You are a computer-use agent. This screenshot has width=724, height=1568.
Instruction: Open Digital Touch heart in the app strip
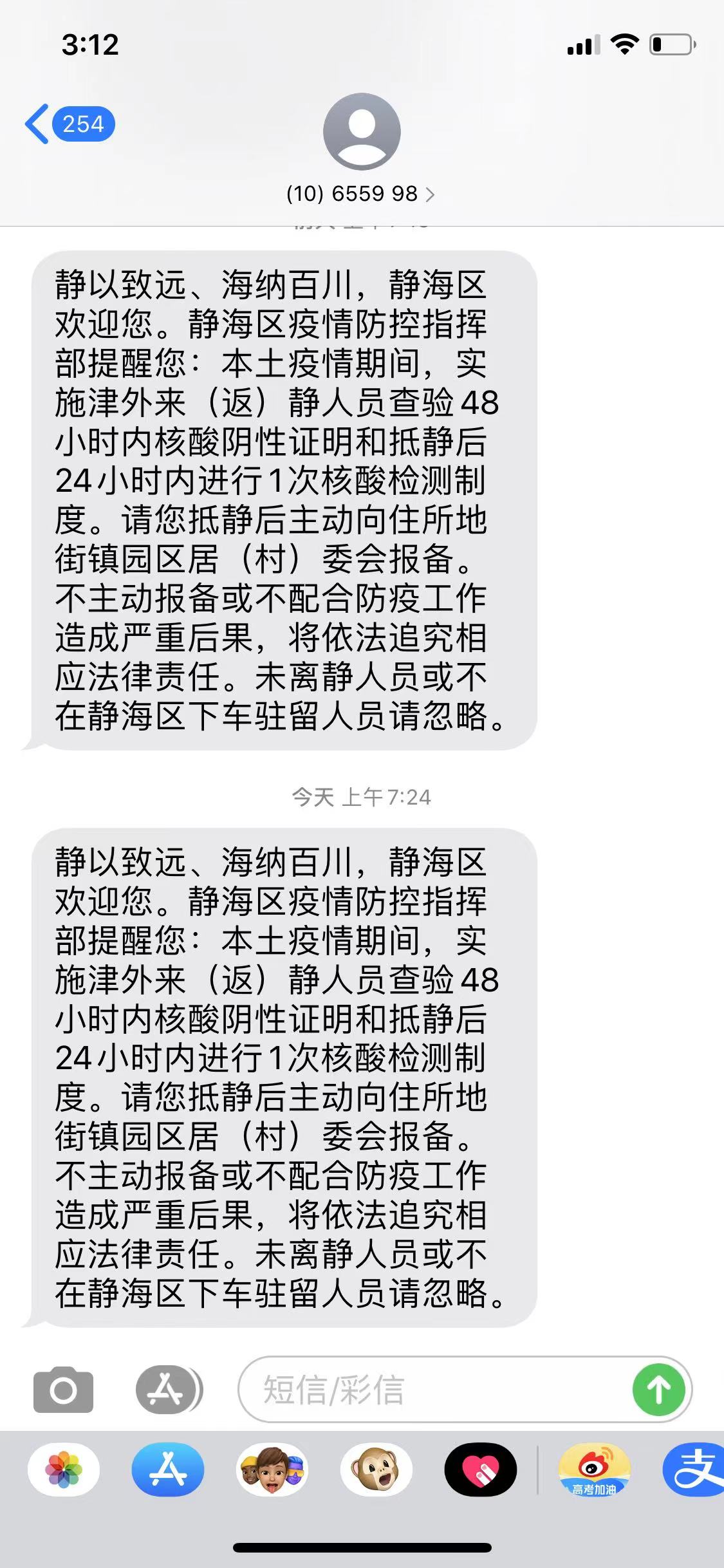[x=481, y=1470]
